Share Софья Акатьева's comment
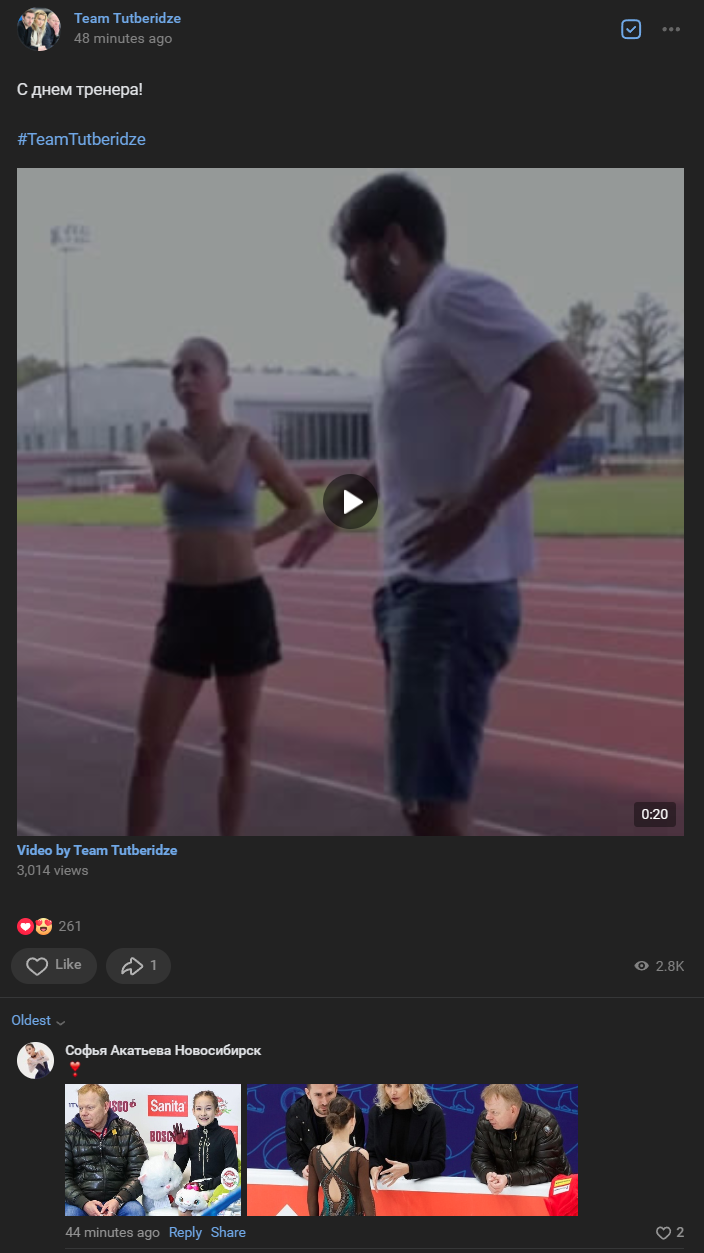 (x=228, y=1232)
